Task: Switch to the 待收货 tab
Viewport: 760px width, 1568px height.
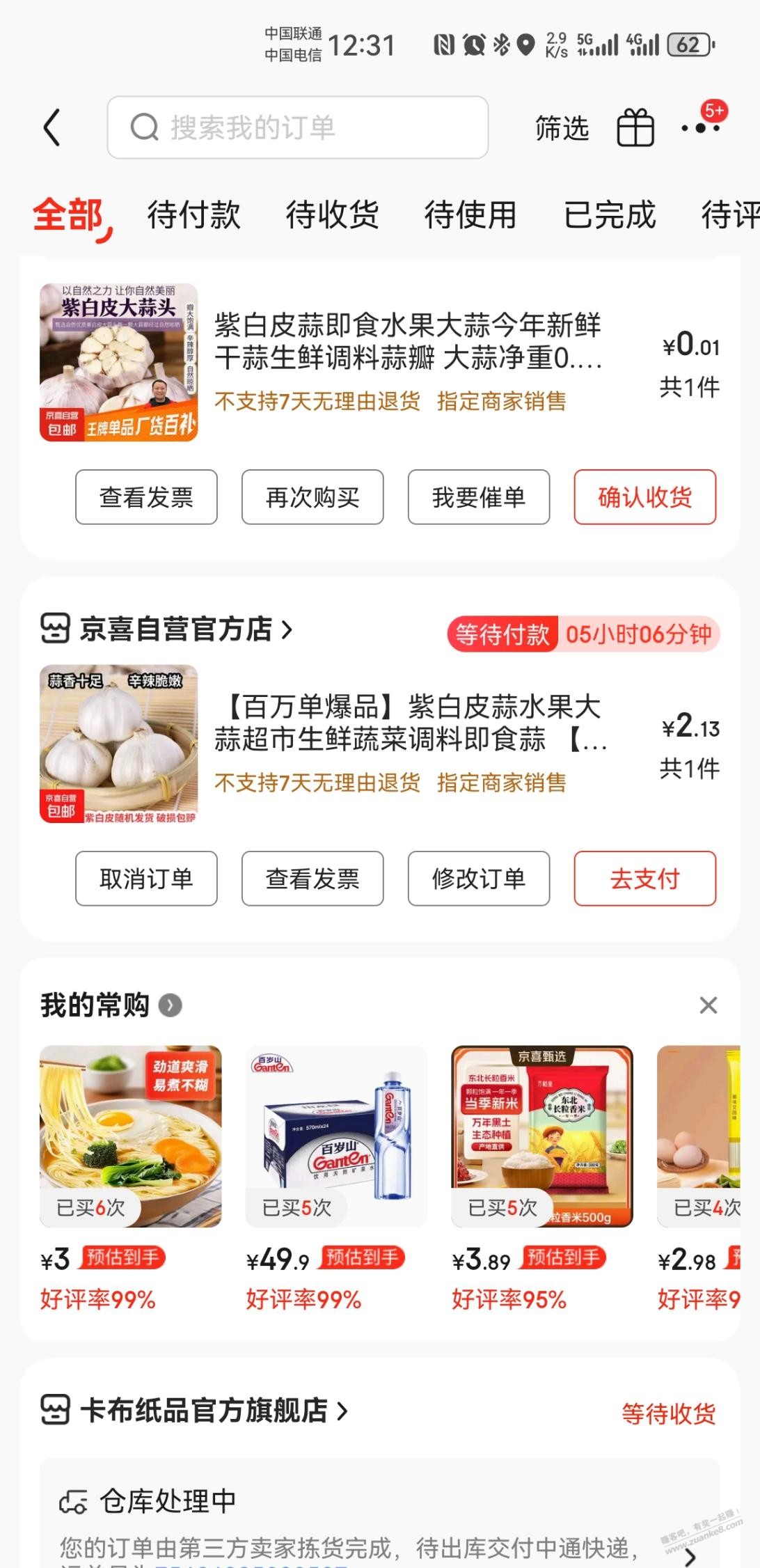Action: coord(332,214)
